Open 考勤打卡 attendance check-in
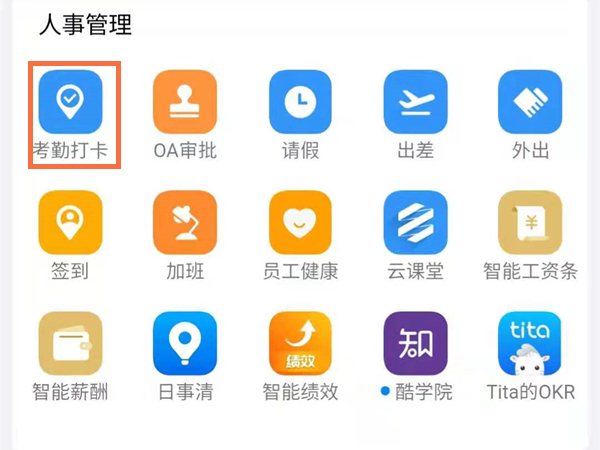Viewport: 600px width, 450px height. tap(70, 102)
